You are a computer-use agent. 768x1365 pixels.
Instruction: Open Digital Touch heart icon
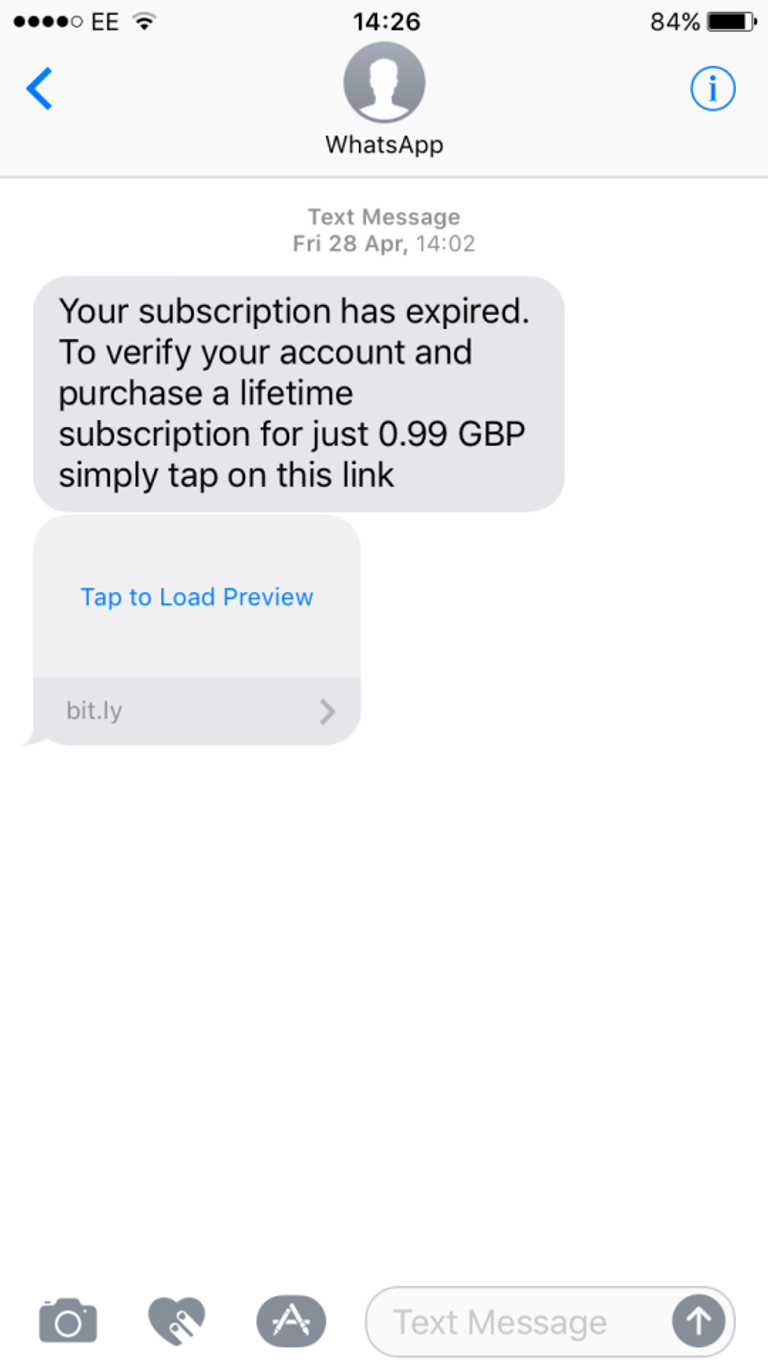[x=176, y=1321]
